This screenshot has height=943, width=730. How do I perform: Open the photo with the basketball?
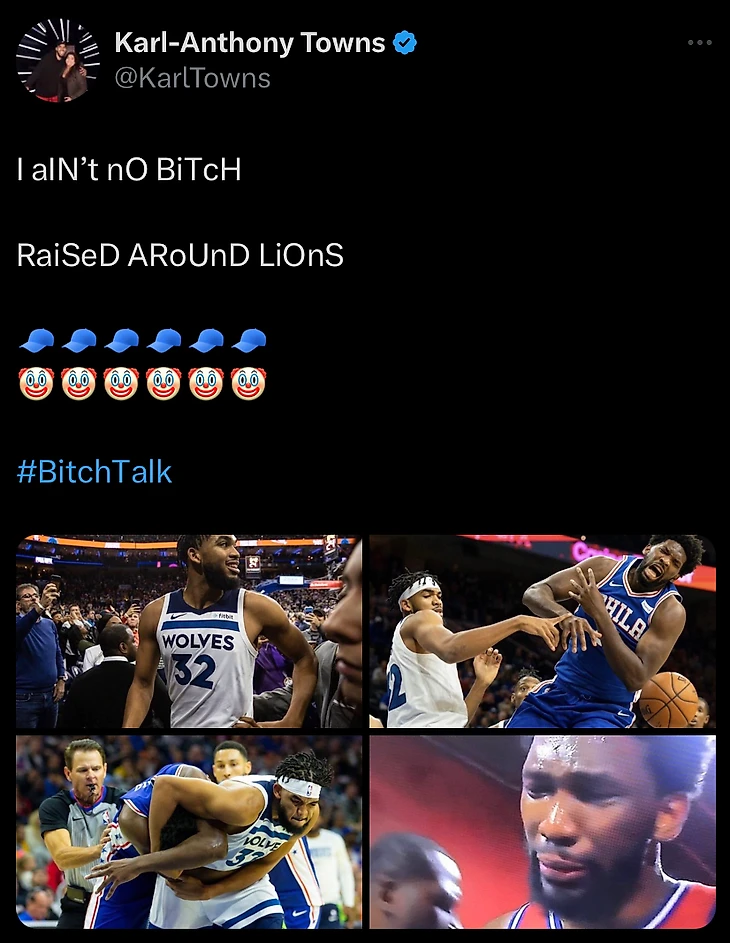pos(543,631)
